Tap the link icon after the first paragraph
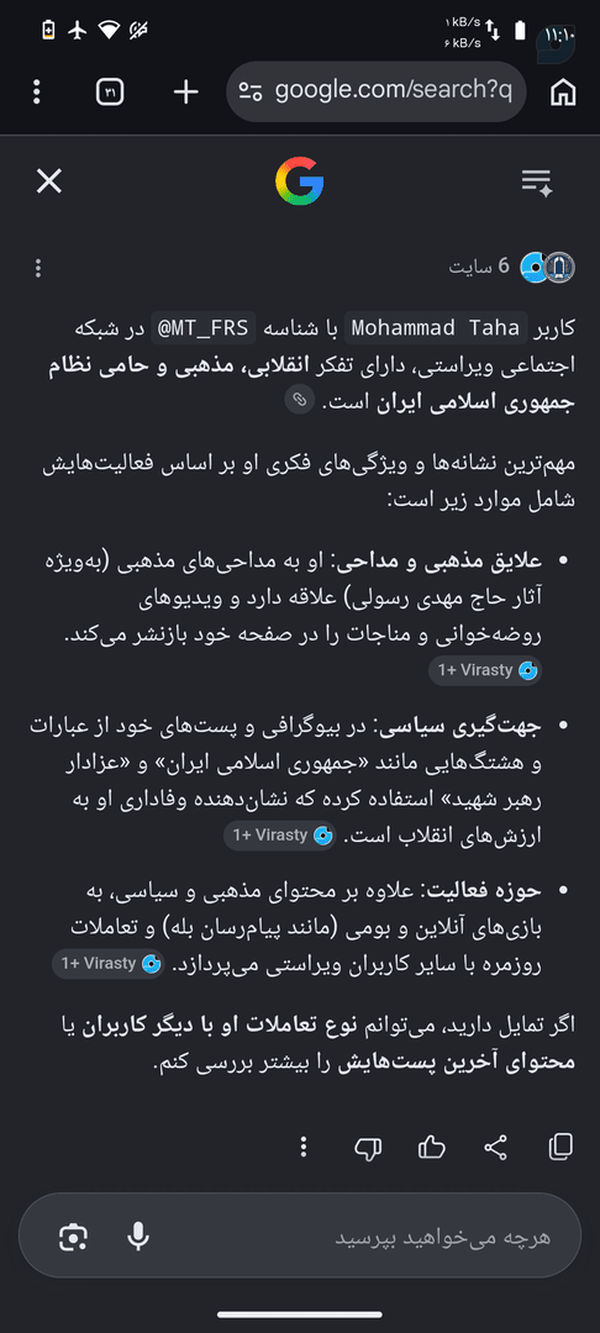 click(x=298, y=400)
